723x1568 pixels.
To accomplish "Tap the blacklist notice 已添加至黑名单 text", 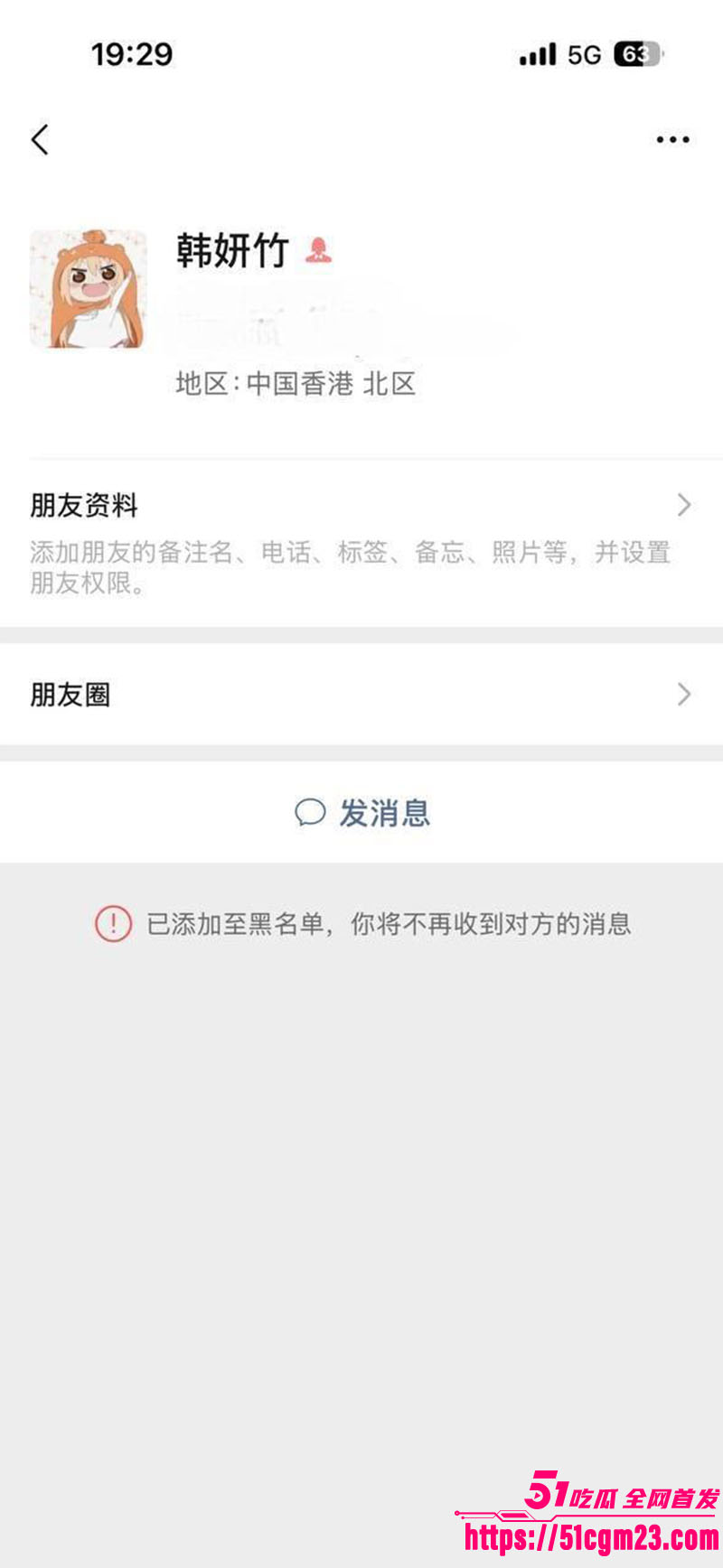I will coord(389,923).
